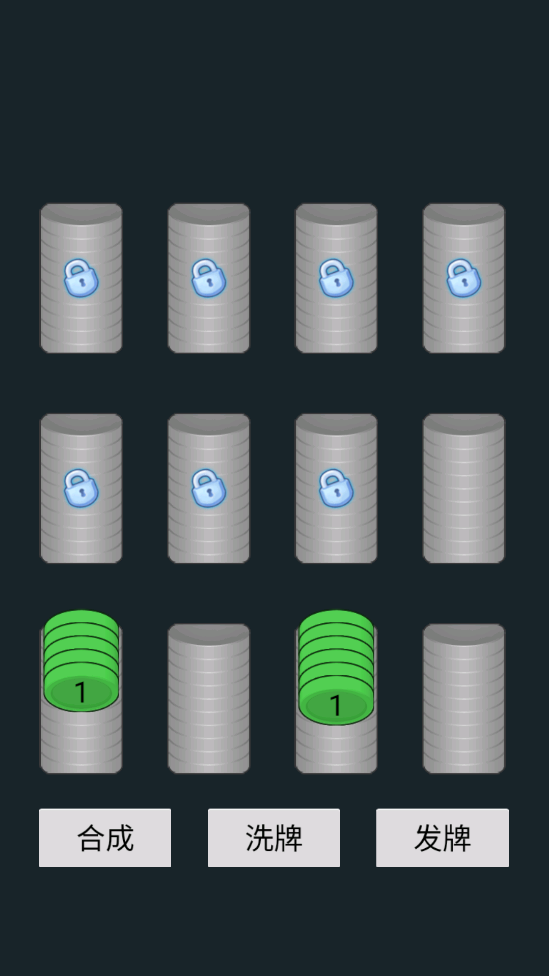Unlock the third locked slot in the middle row
The width and height of the screenshot is (549, 976).
coord(336,488)
